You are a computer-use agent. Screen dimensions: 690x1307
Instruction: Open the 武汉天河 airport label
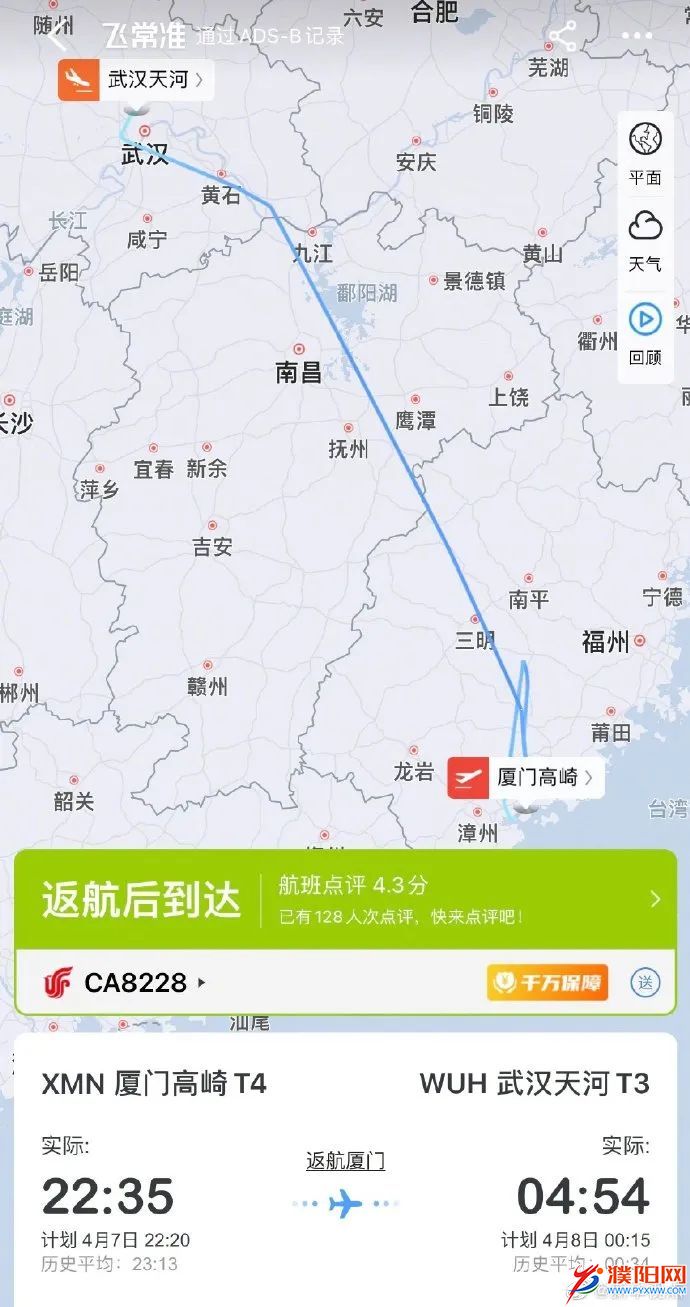click(x=136, y=79)
